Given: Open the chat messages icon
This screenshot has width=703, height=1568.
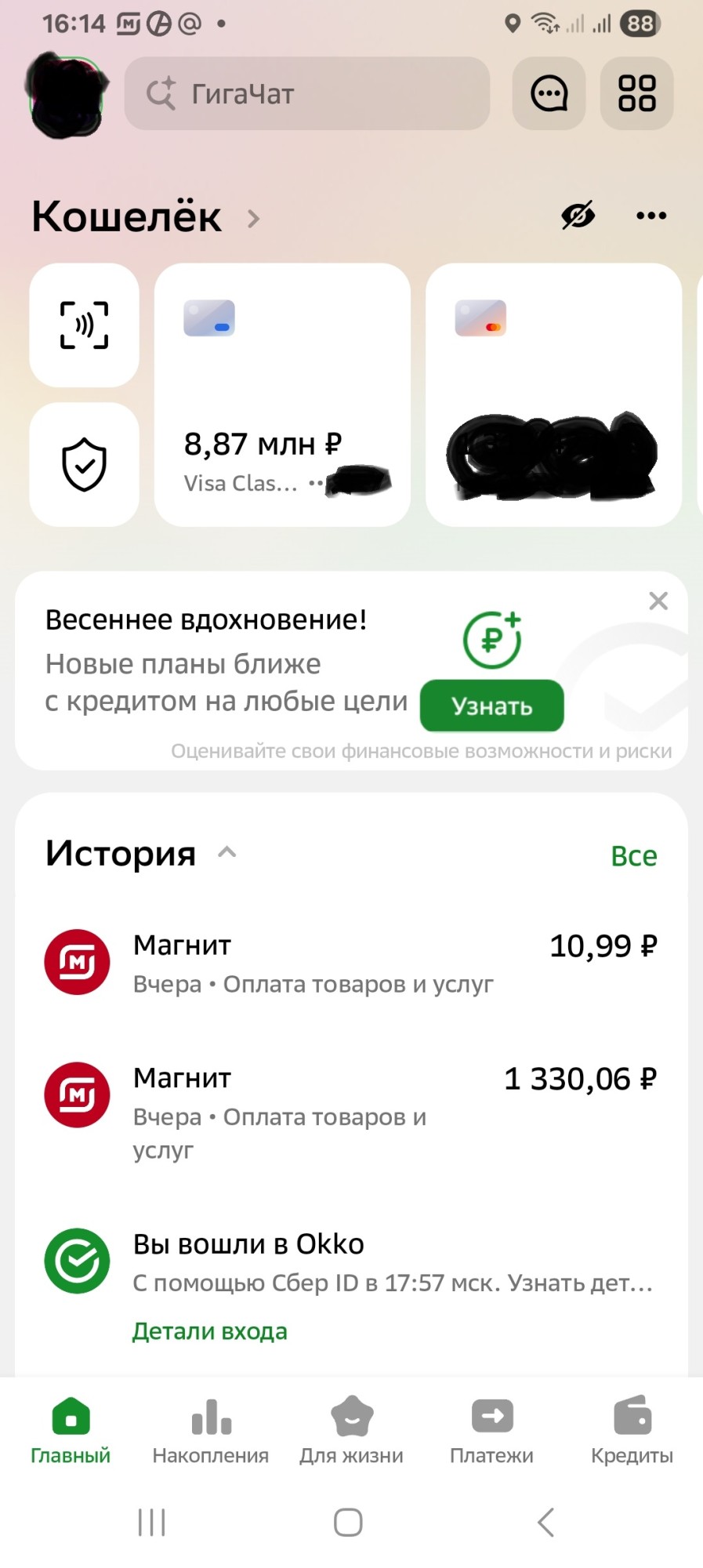Looking at the screenshot, I should (549, 93).
